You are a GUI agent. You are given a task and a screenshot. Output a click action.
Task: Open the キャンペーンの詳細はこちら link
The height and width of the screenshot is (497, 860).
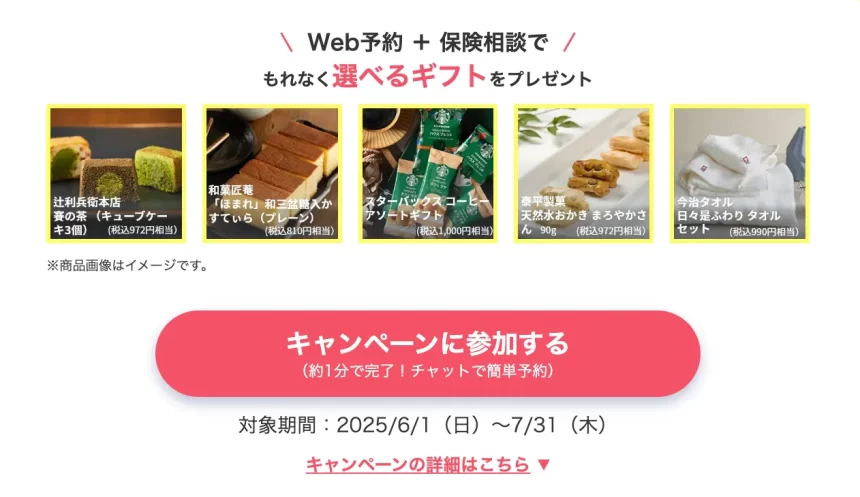pos(428,465)
